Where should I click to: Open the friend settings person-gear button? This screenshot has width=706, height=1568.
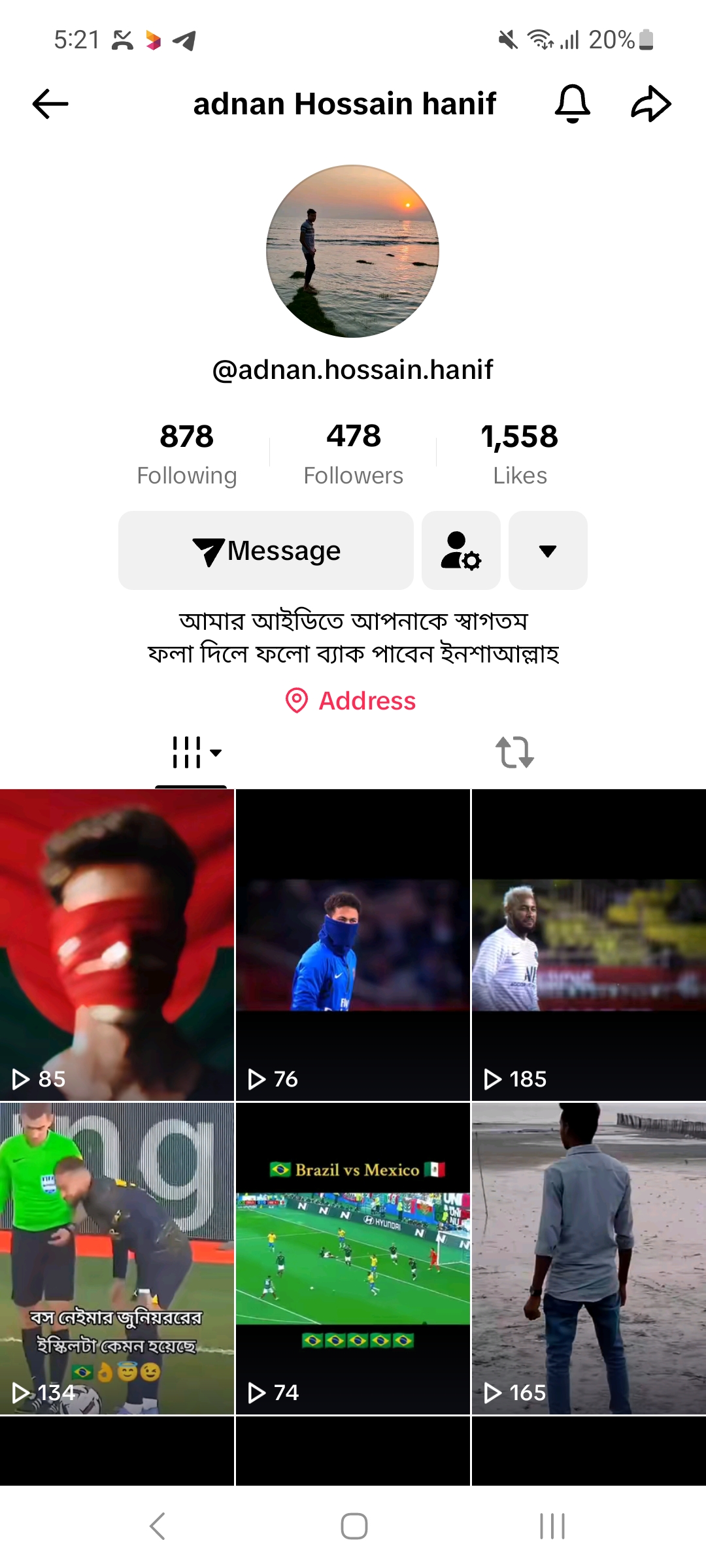(461, 551)
